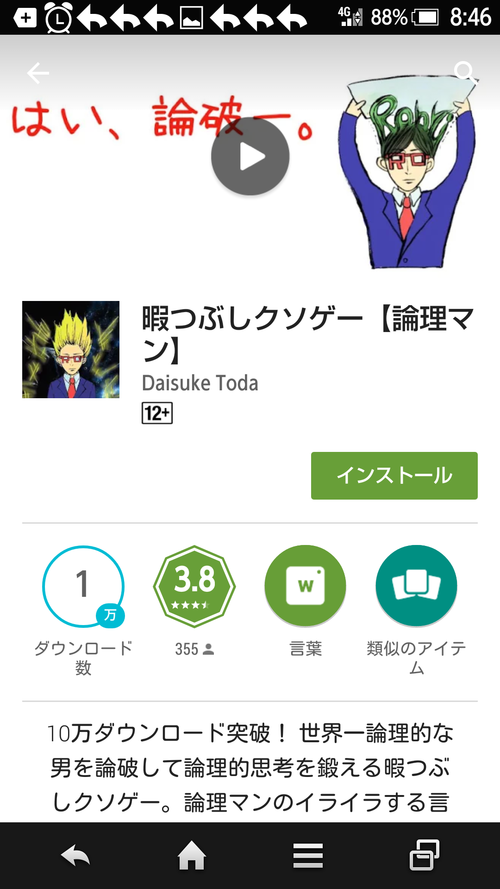Expand the app description text
Image resolution: width=500 pixels, height=889 pixels.
coord(250,767)
